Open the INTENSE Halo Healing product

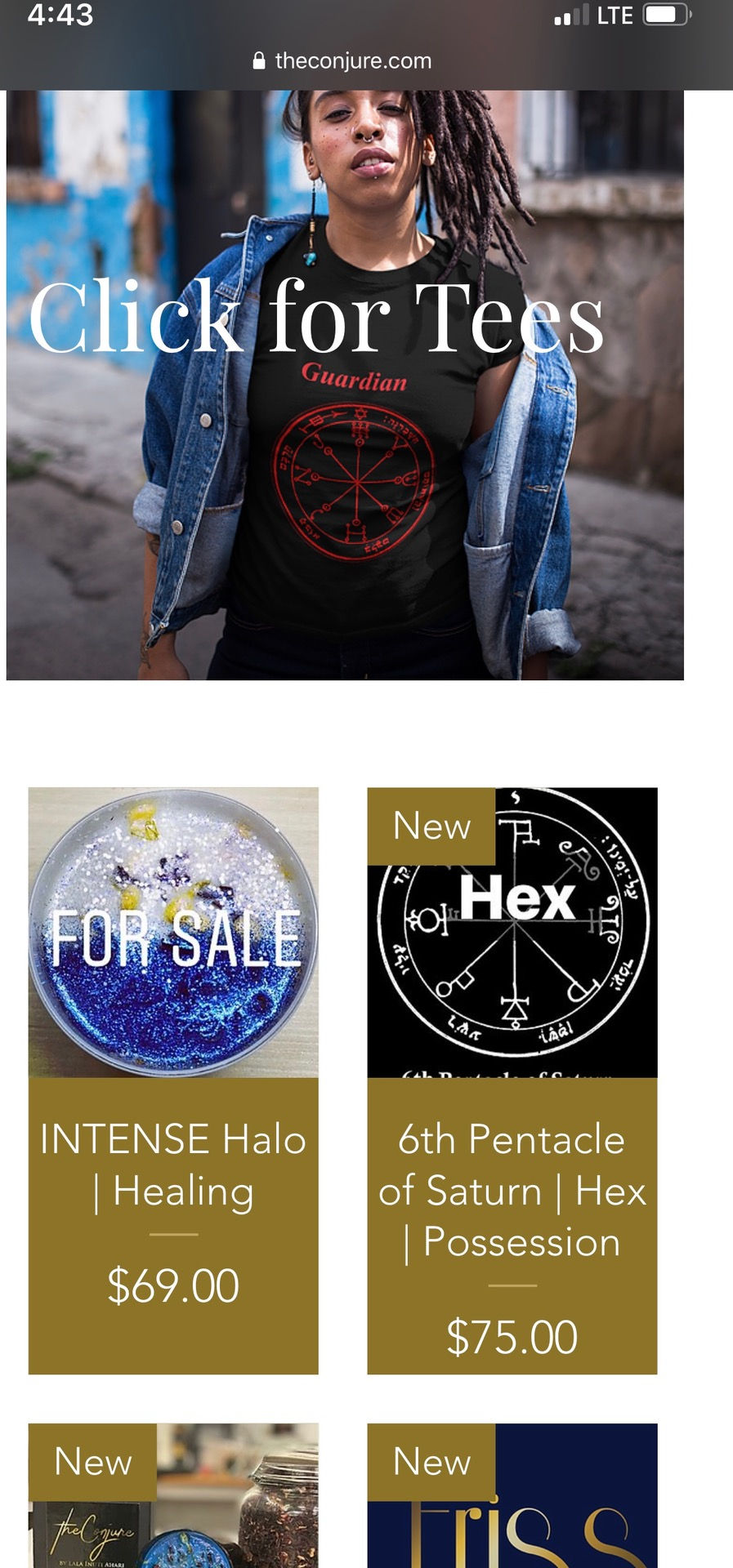[173, 1078]
